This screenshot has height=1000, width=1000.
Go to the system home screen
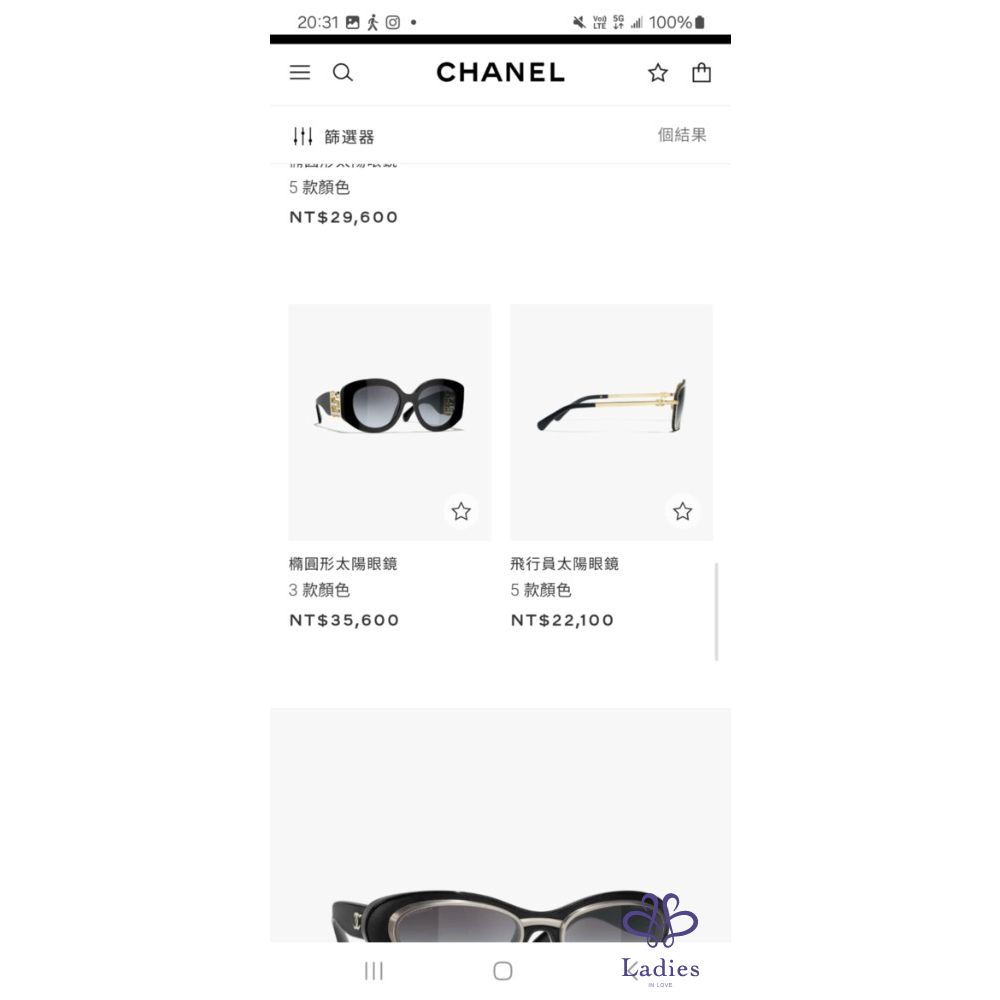[x=503, y=971]
